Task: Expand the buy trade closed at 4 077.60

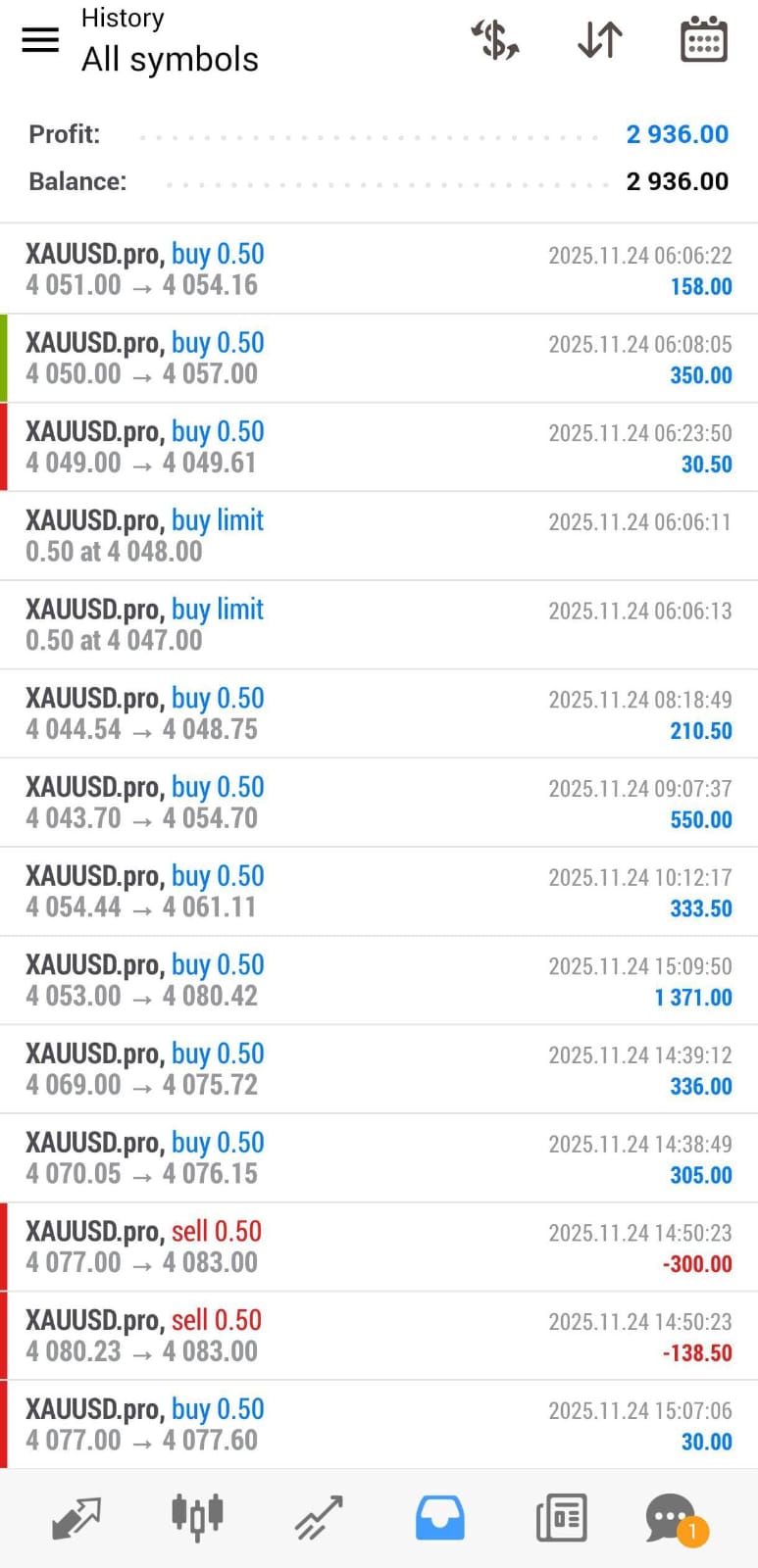Action: [x=379, y=1425]
